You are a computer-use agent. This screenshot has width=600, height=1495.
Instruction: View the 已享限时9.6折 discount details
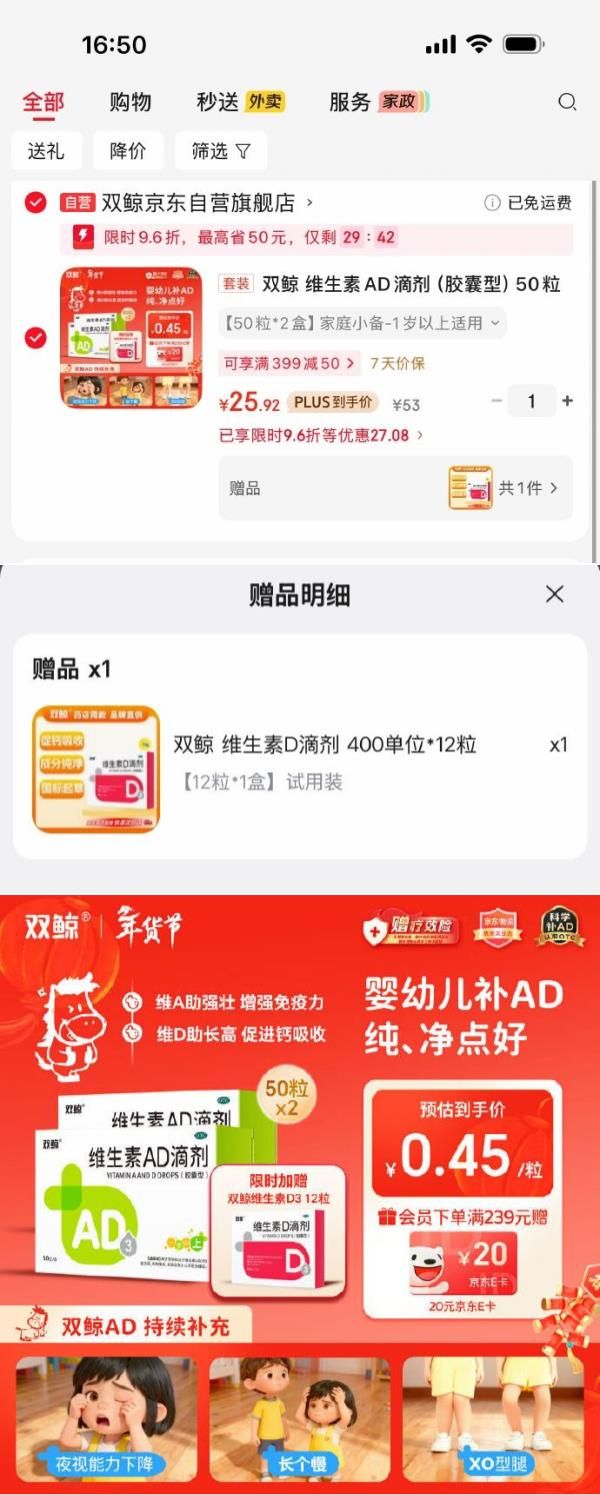322,435
